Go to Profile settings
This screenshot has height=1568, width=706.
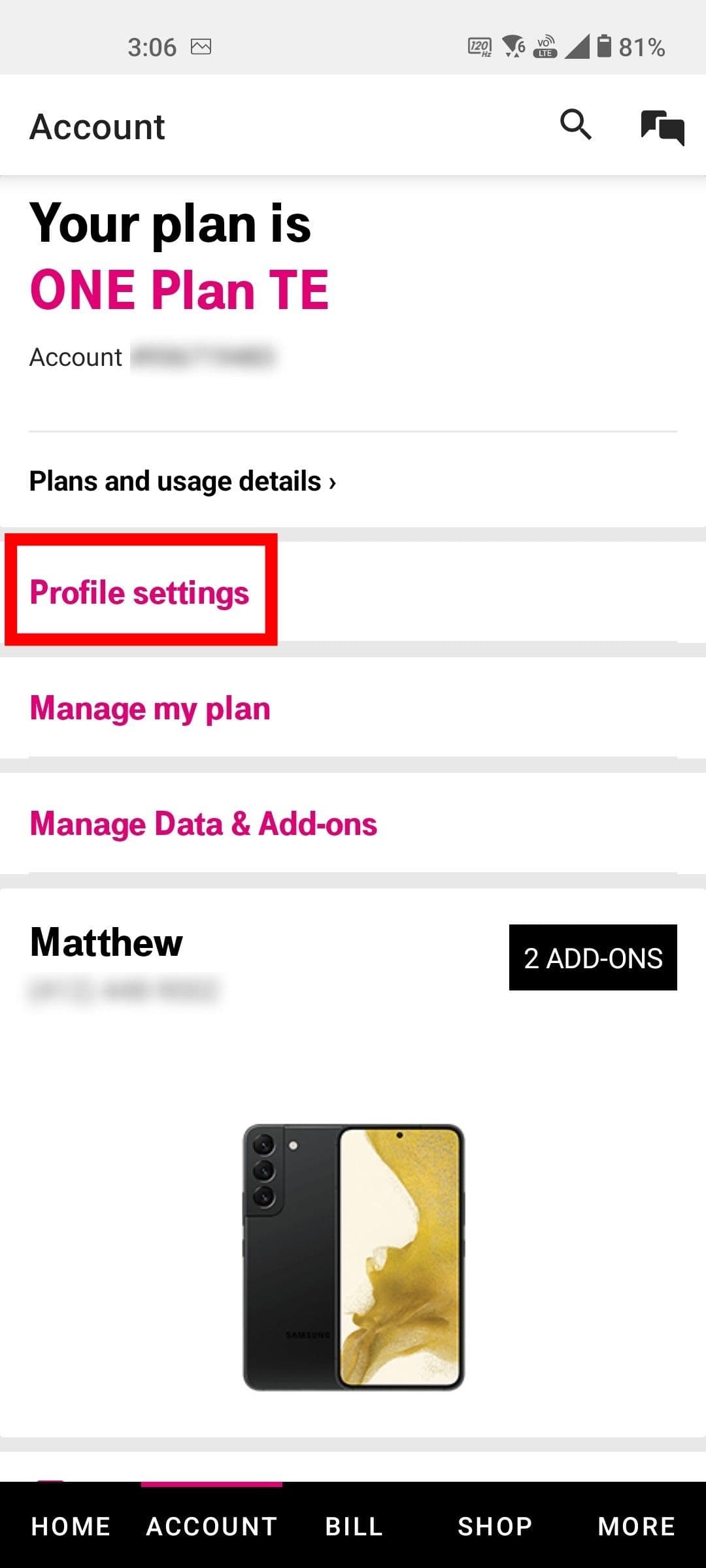pyautogui.click(x=140, y=593)
